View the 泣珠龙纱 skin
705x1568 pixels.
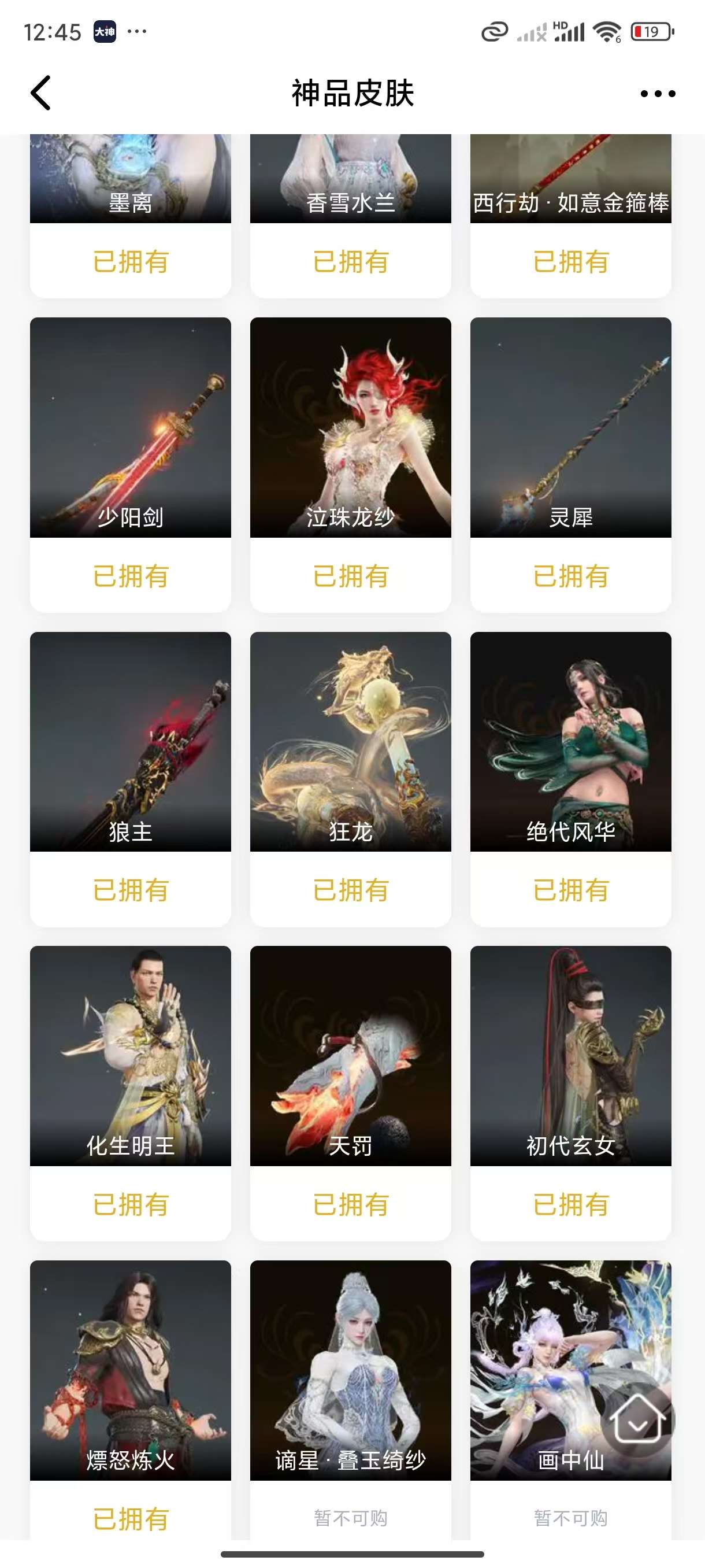pos(350,427)
